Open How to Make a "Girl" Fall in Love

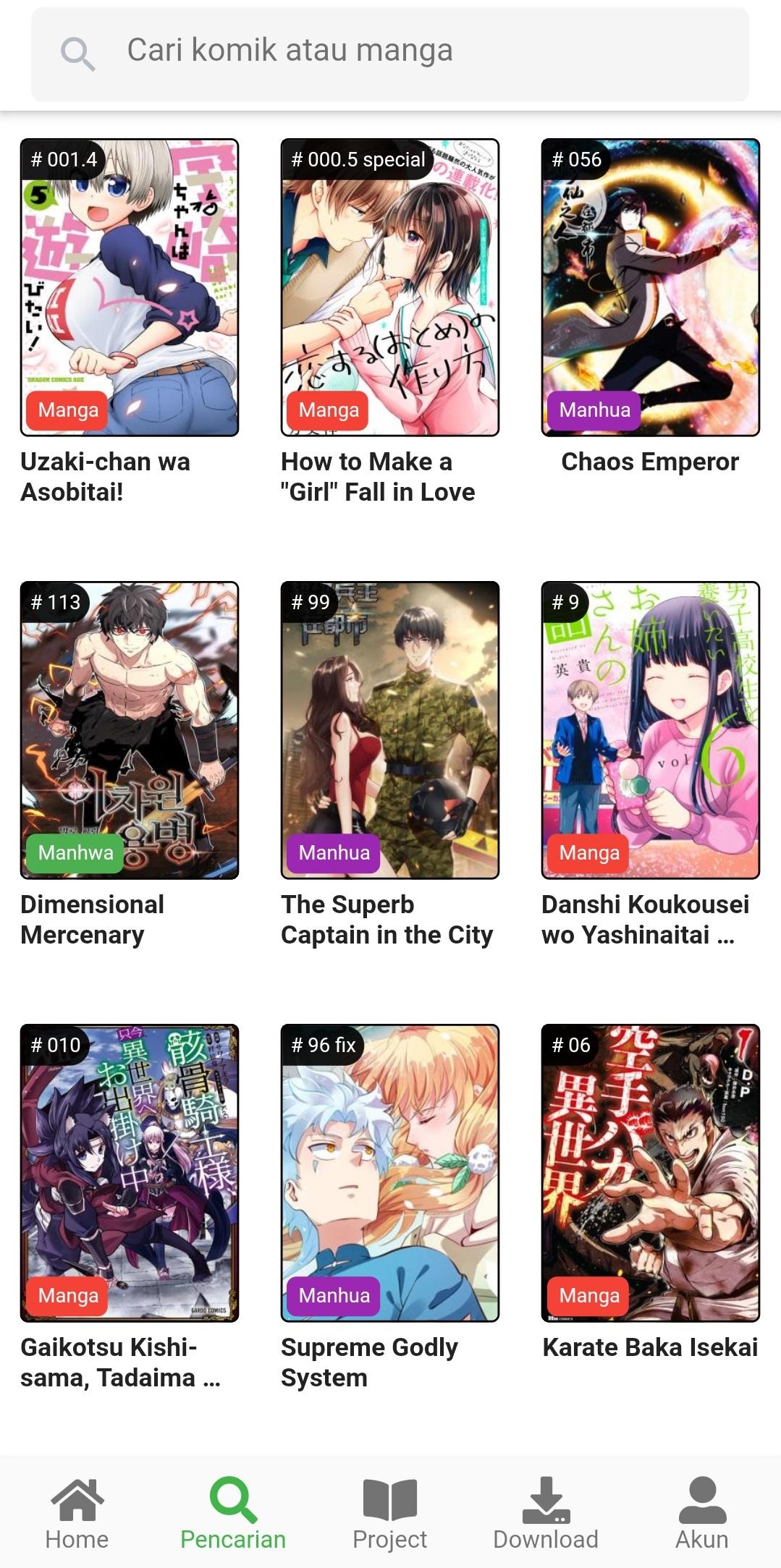(390, 288)
